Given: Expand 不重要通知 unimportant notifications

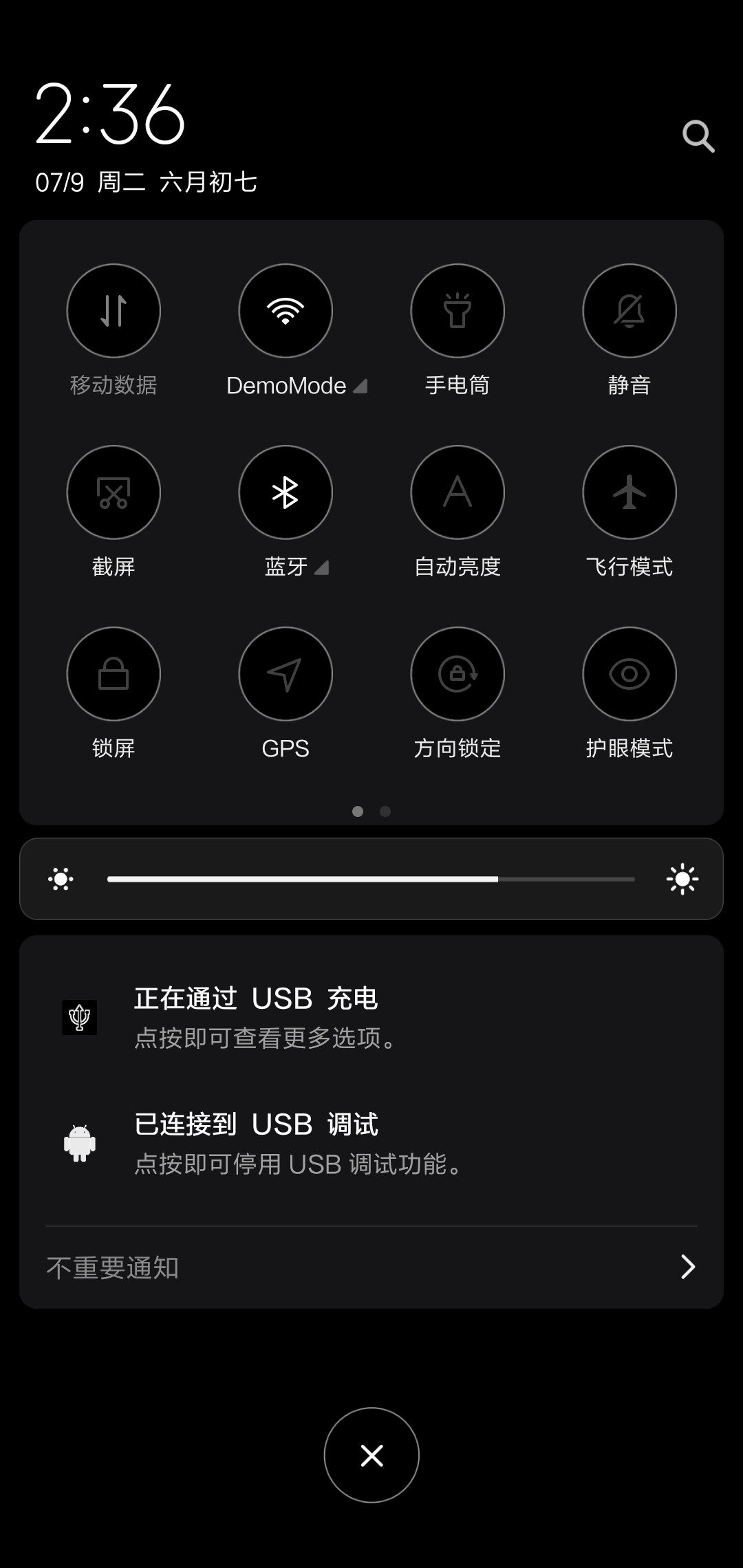Looking at the screenshot, I should [x=371, y=1267].
